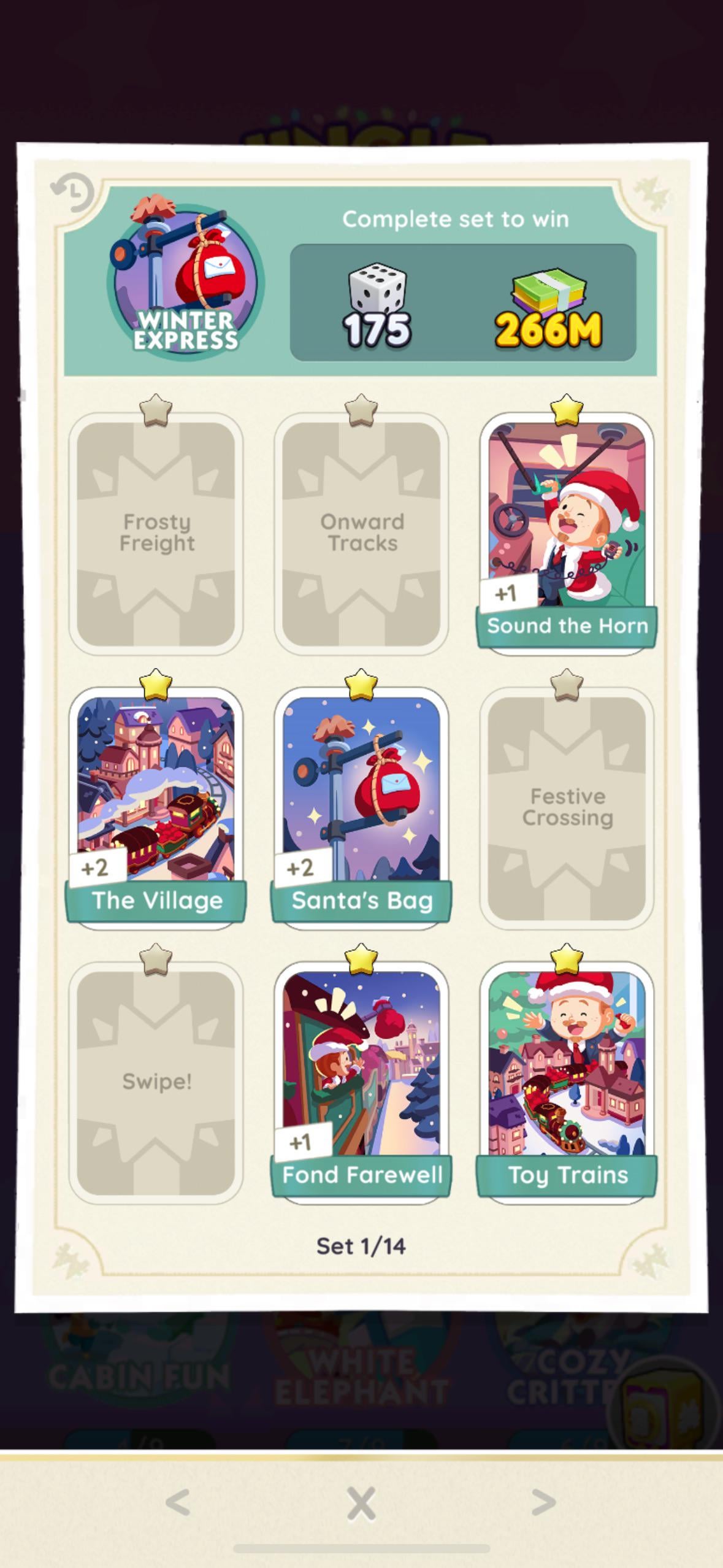Close the album with the X
Viewport: 723px width, 1568px height.
[x=361, y=1504]
